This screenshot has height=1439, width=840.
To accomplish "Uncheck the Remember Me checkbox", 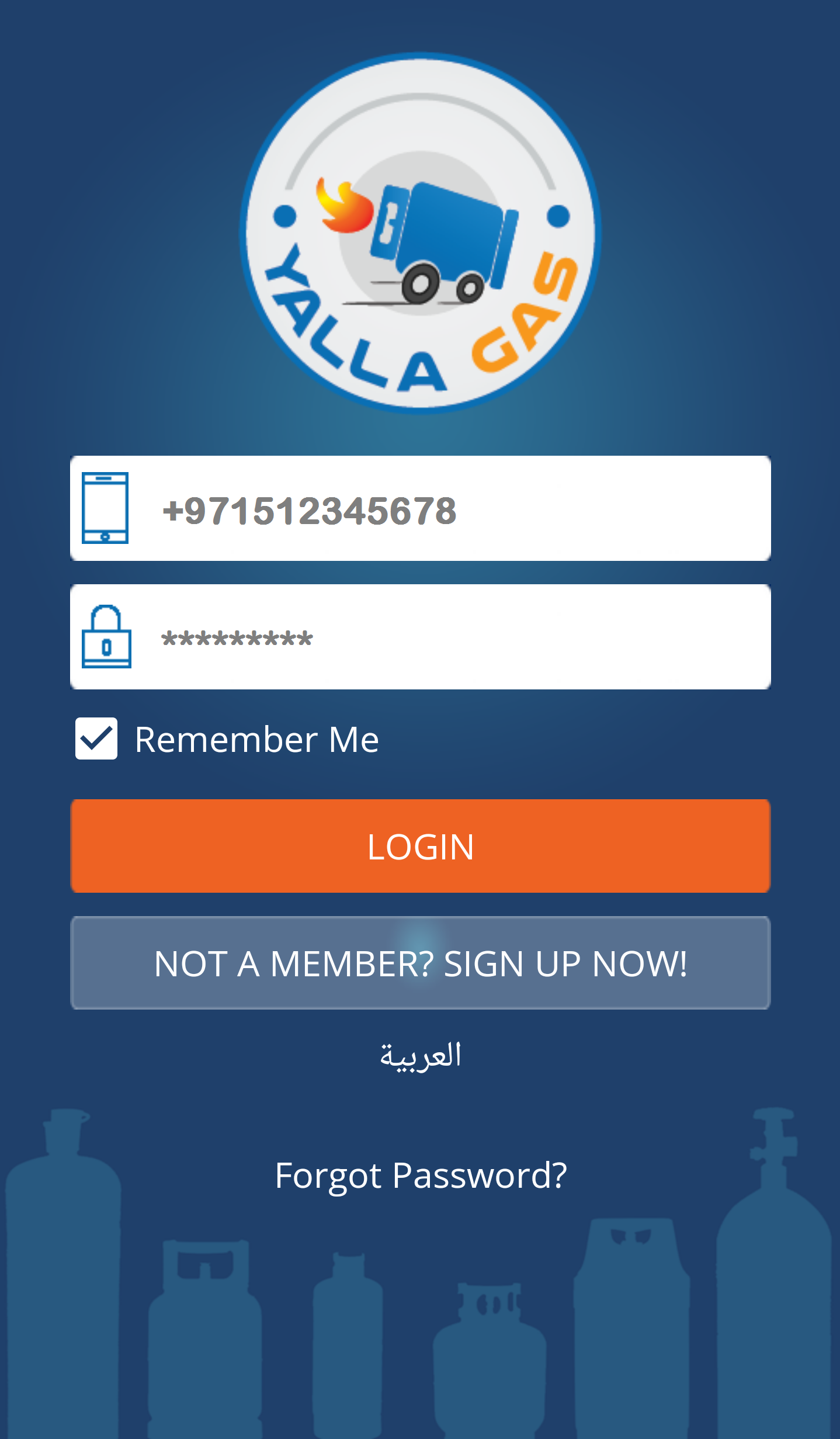I will (96, 738).
